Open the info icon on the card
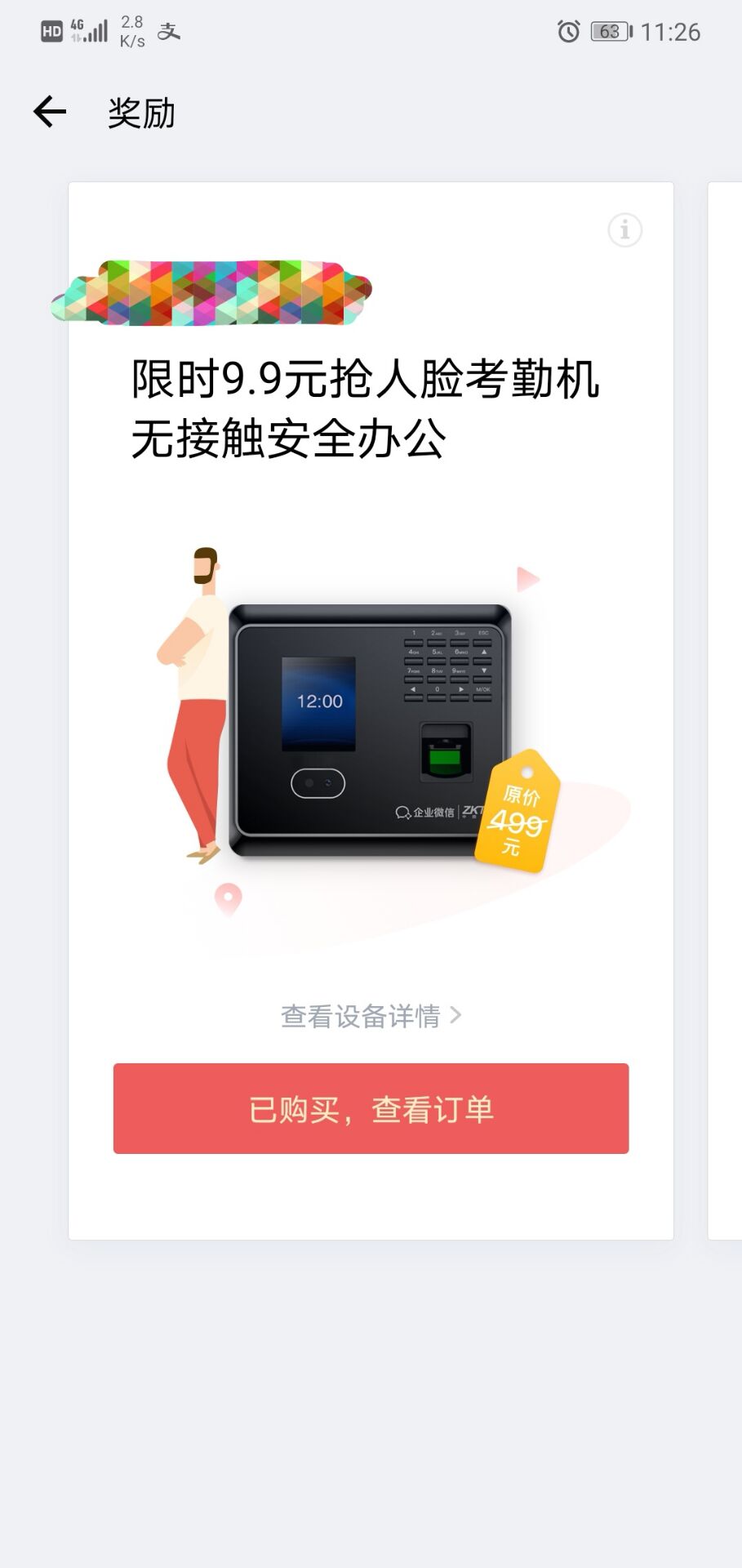 (624, 230)
